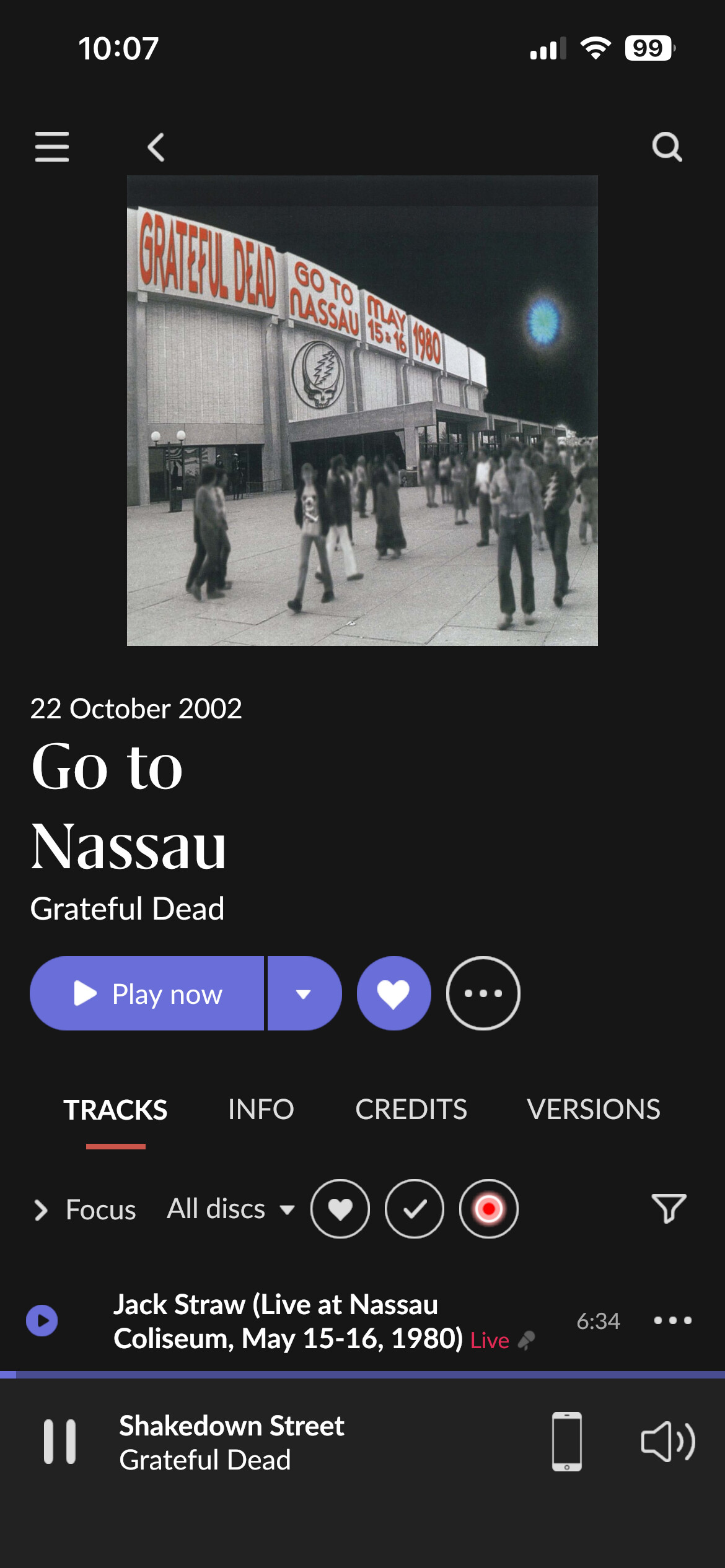Screen dimensions: 725x1568
Task: Switch to the Info tab
Action: coord(260,1109)
